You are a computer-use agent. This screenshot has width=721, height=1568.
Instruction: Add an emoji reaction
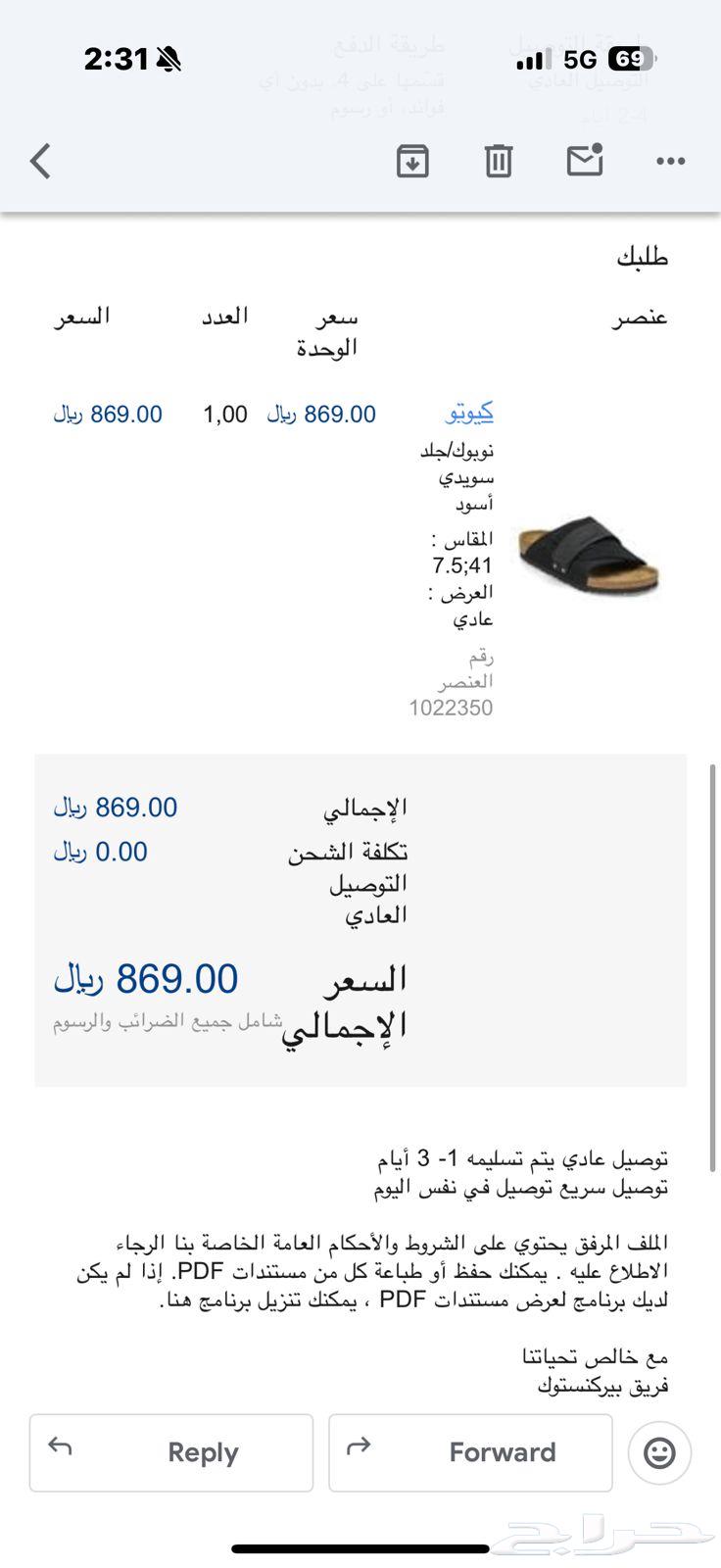[659, 1452]
